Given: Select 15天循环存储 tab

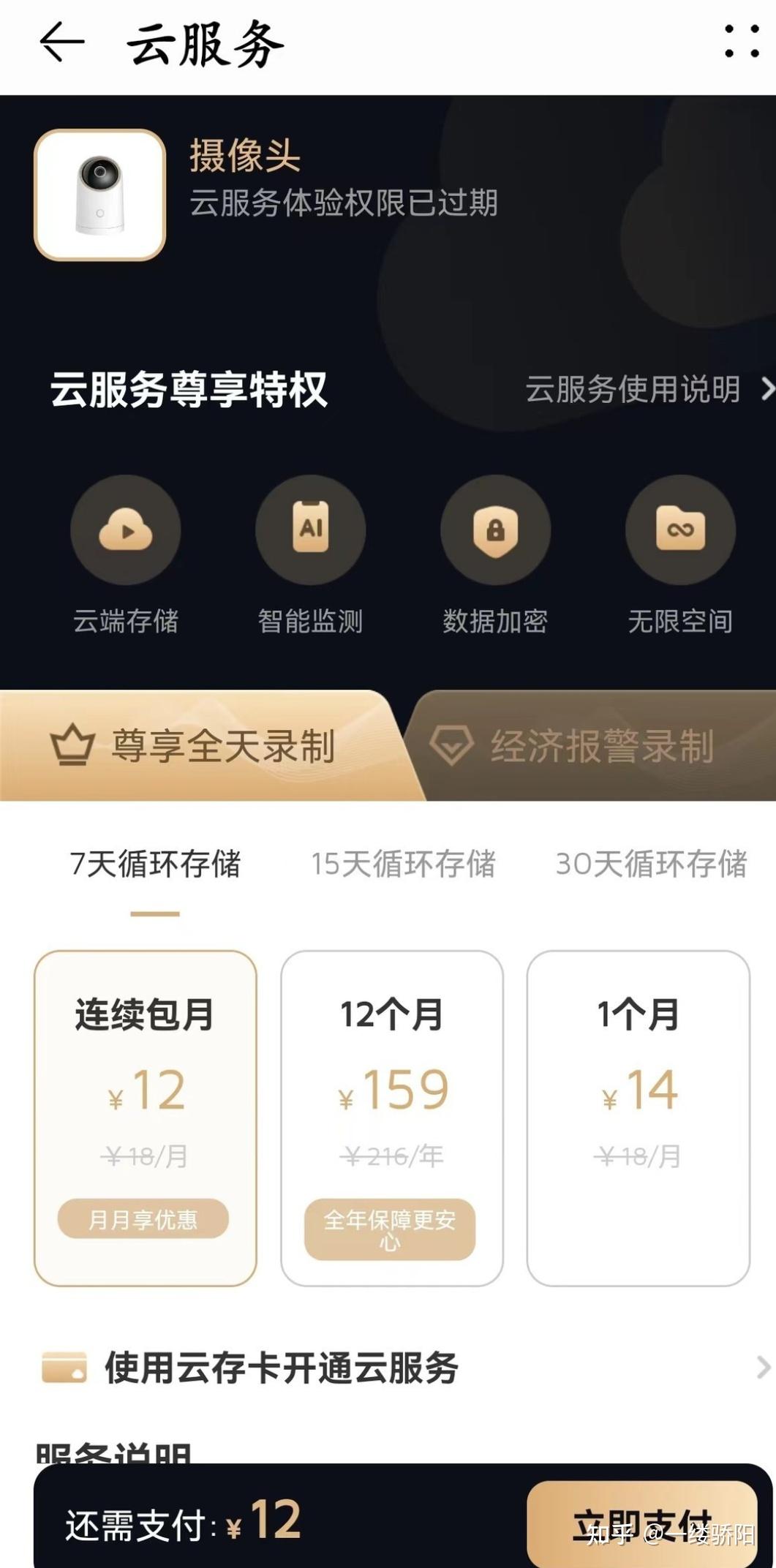Looking at the screenshot, I should click(x=403, y=864).
